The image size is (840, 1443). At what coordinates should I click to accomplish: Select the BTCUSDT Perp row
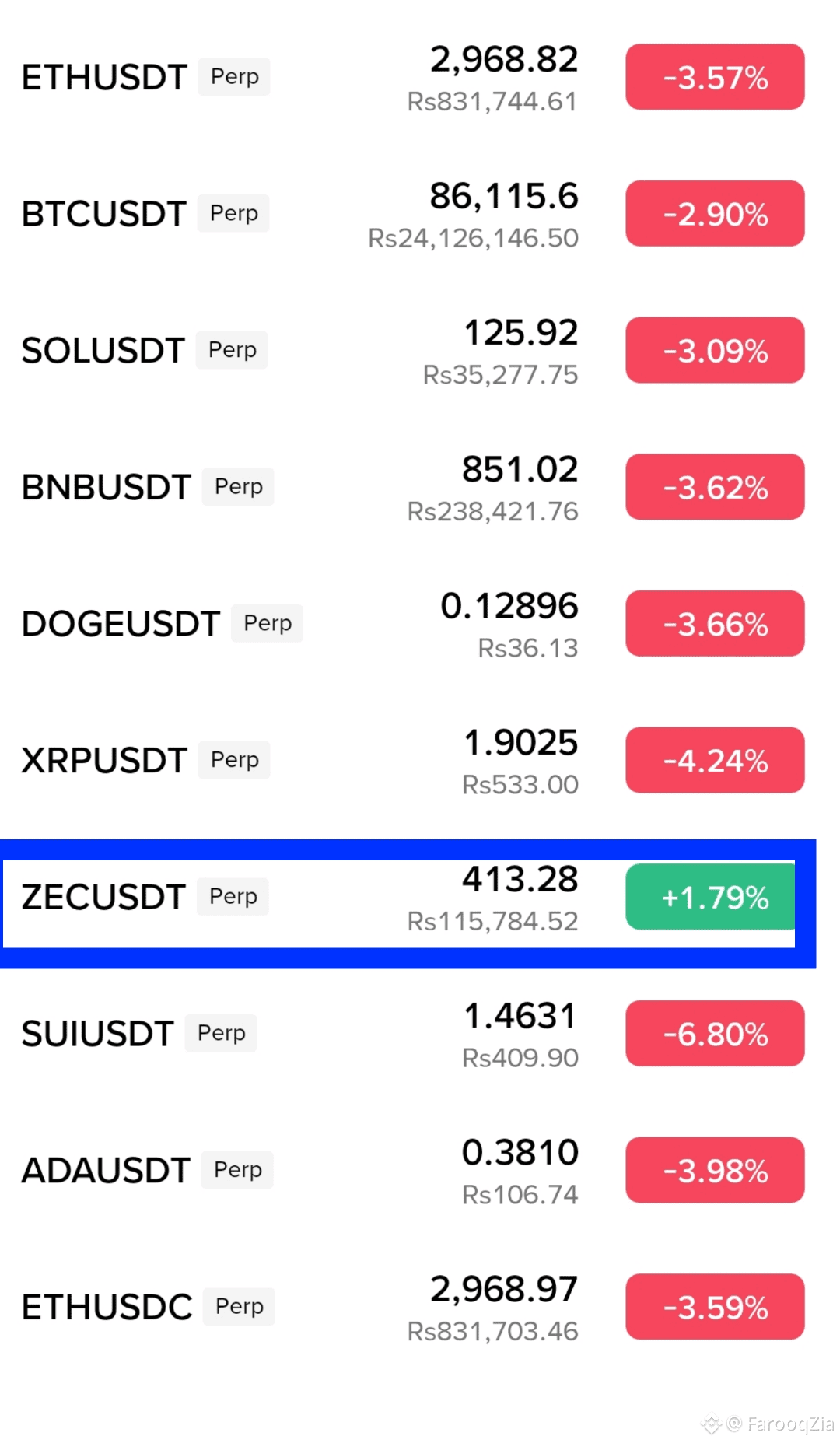coord(105,214)
